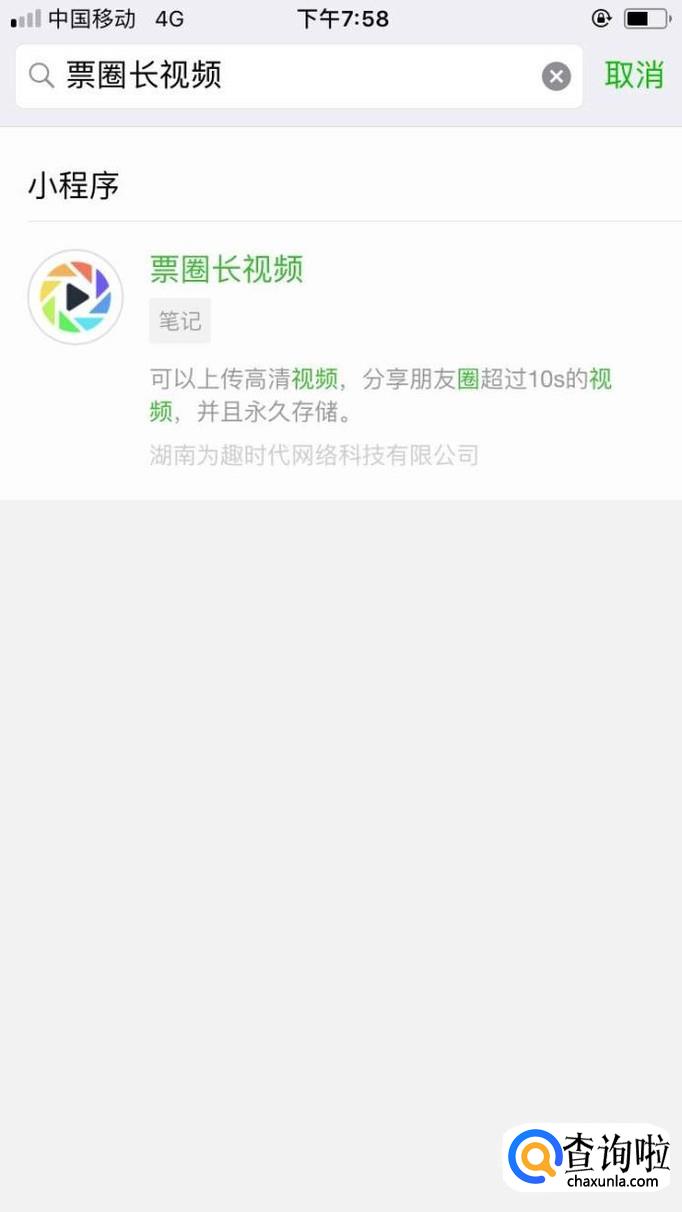
Task: Clear the search text
Action: [x=556, y=76]
